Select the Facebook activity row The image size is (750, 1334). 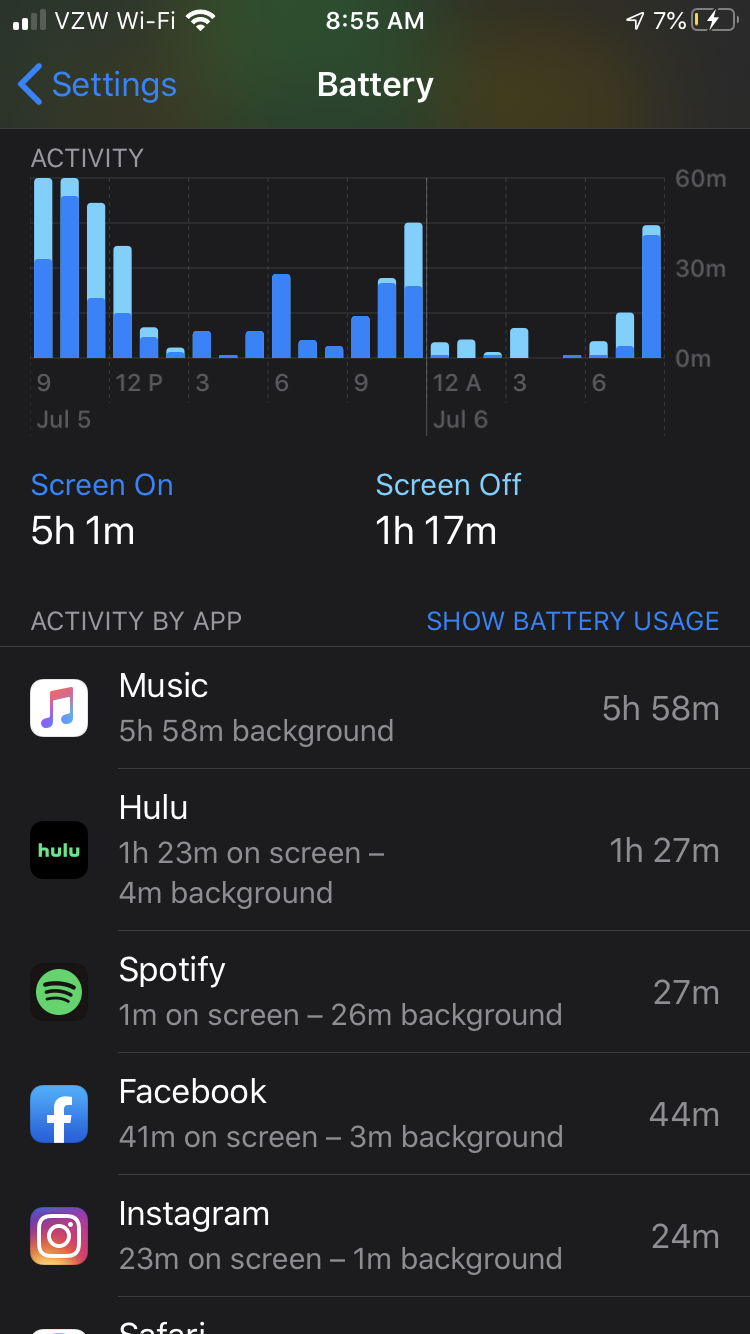click(375, 1114)
